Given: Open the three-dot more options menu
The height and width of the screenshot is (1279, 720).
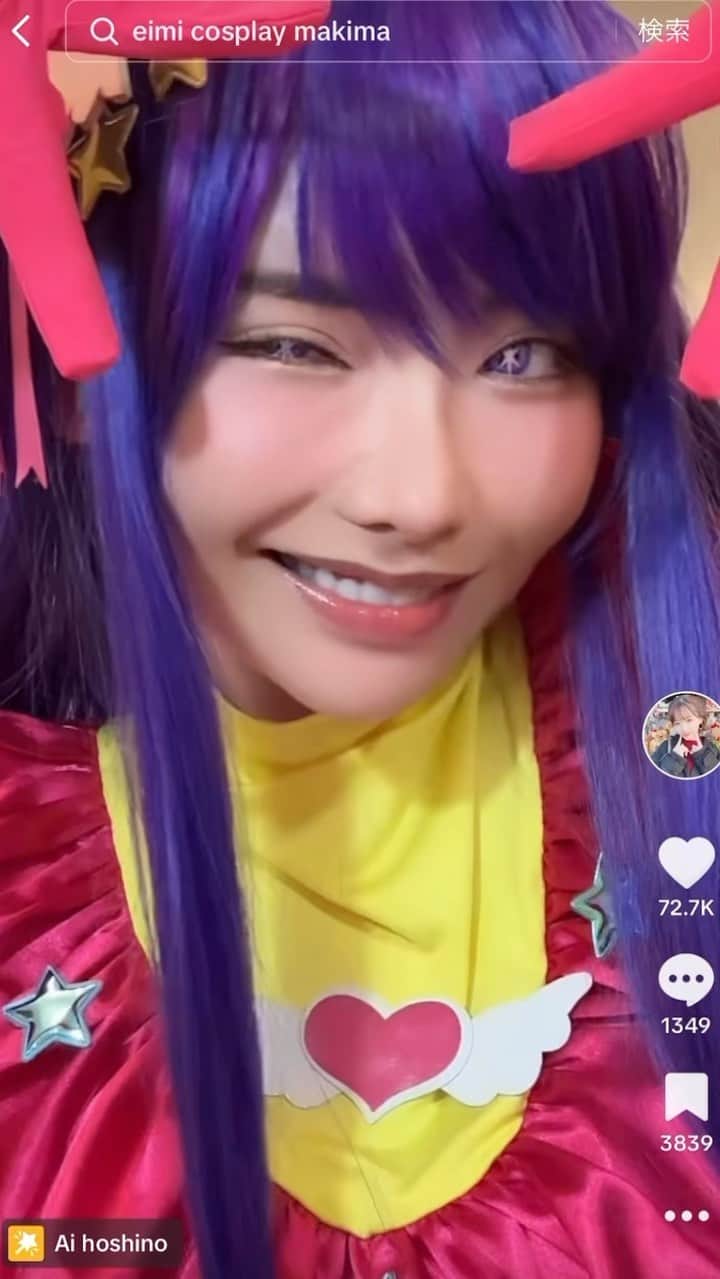Looking at the screenshot, I should click(x=686, y=1216).
